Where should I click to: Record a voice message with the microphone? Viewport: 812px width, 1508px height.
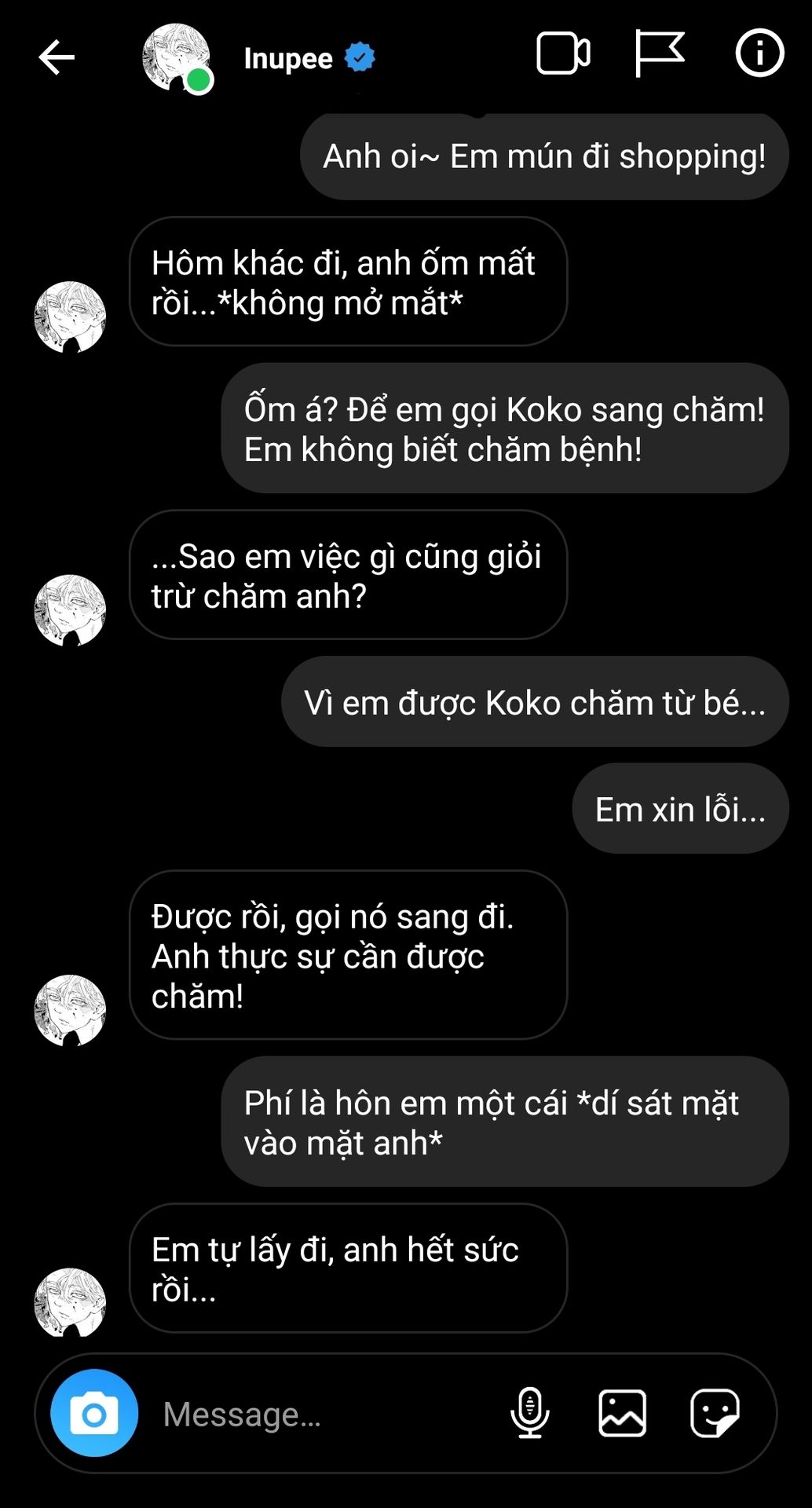(530, 1413)
